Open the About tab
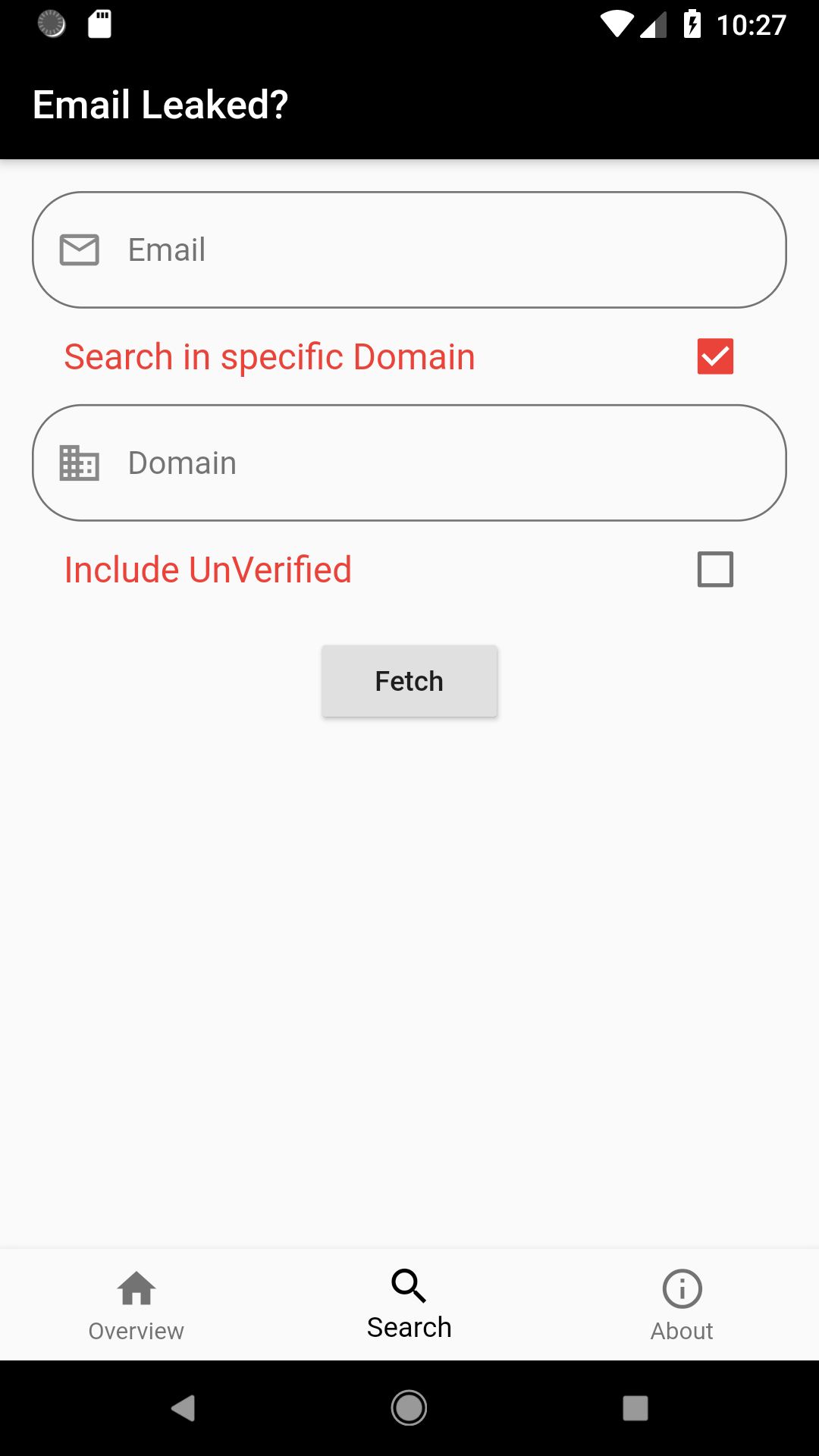 pyautogui.click(x=682, y=1306)
